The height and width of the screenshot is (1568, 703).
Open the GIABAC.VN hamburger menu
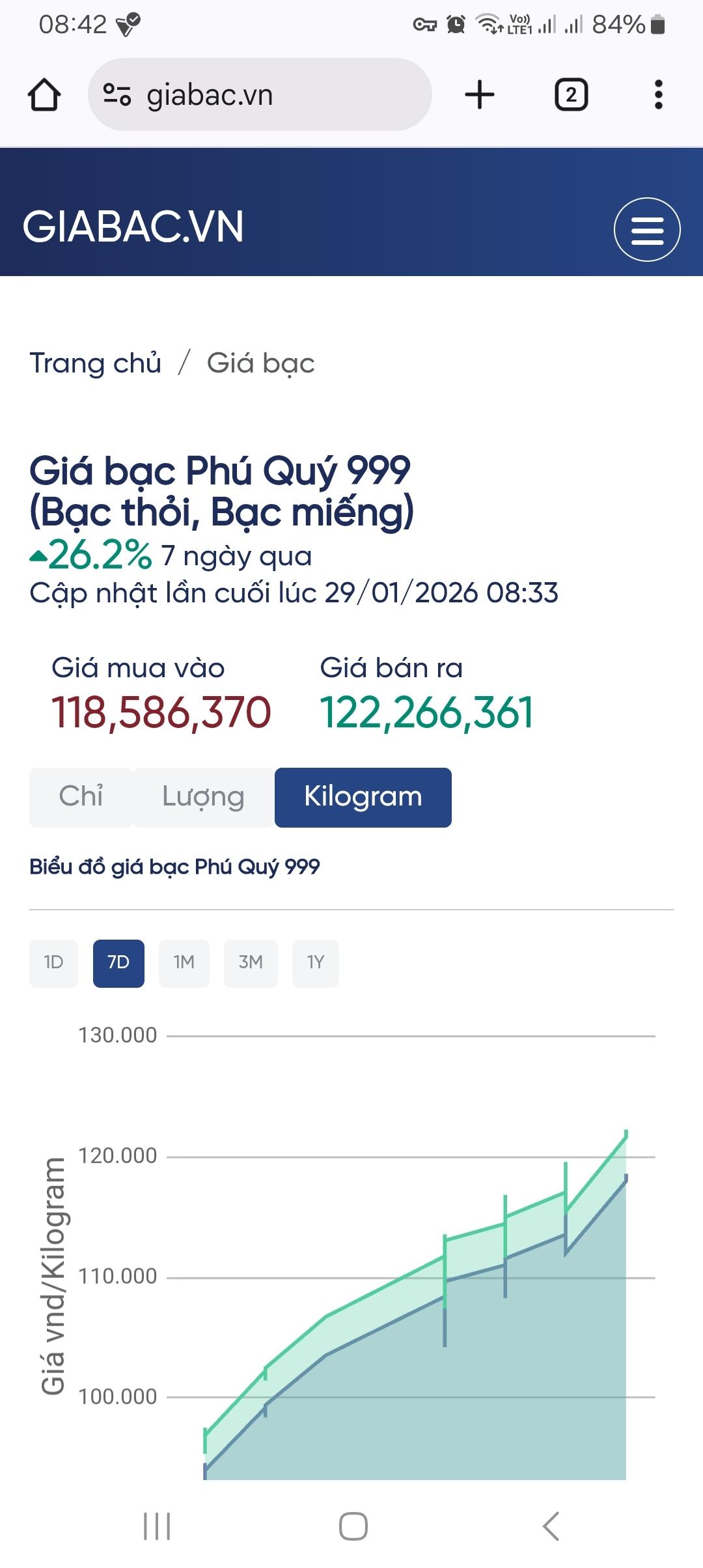point(647,230)
